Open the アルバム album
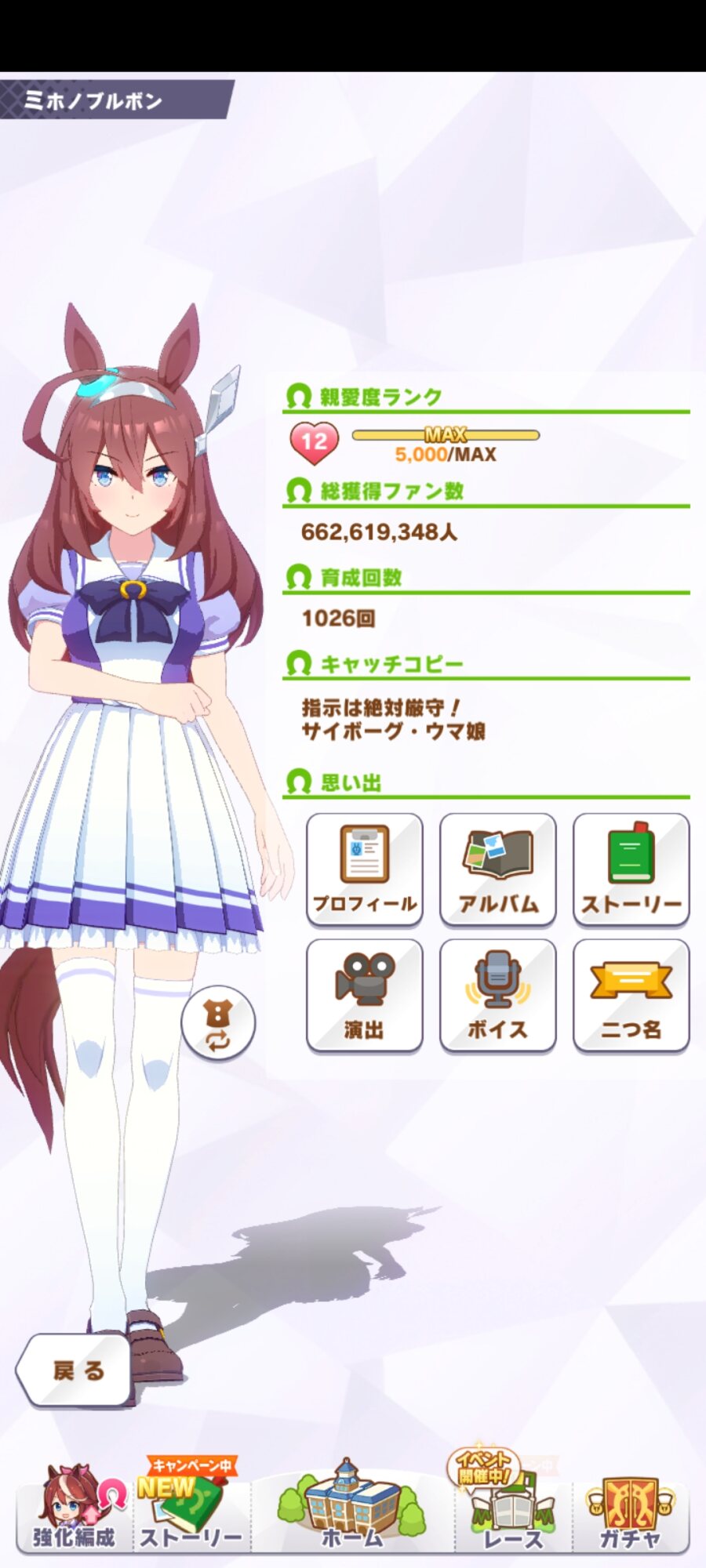The height and width of the screenshot is (1568, 706). click(497, 869)
